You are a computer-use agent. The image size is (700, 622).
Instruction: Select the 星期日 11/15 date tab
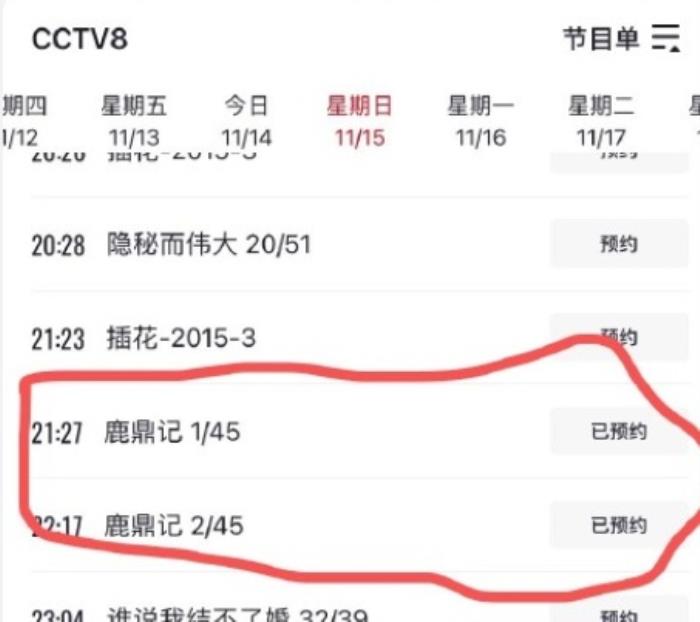point(359,121)
